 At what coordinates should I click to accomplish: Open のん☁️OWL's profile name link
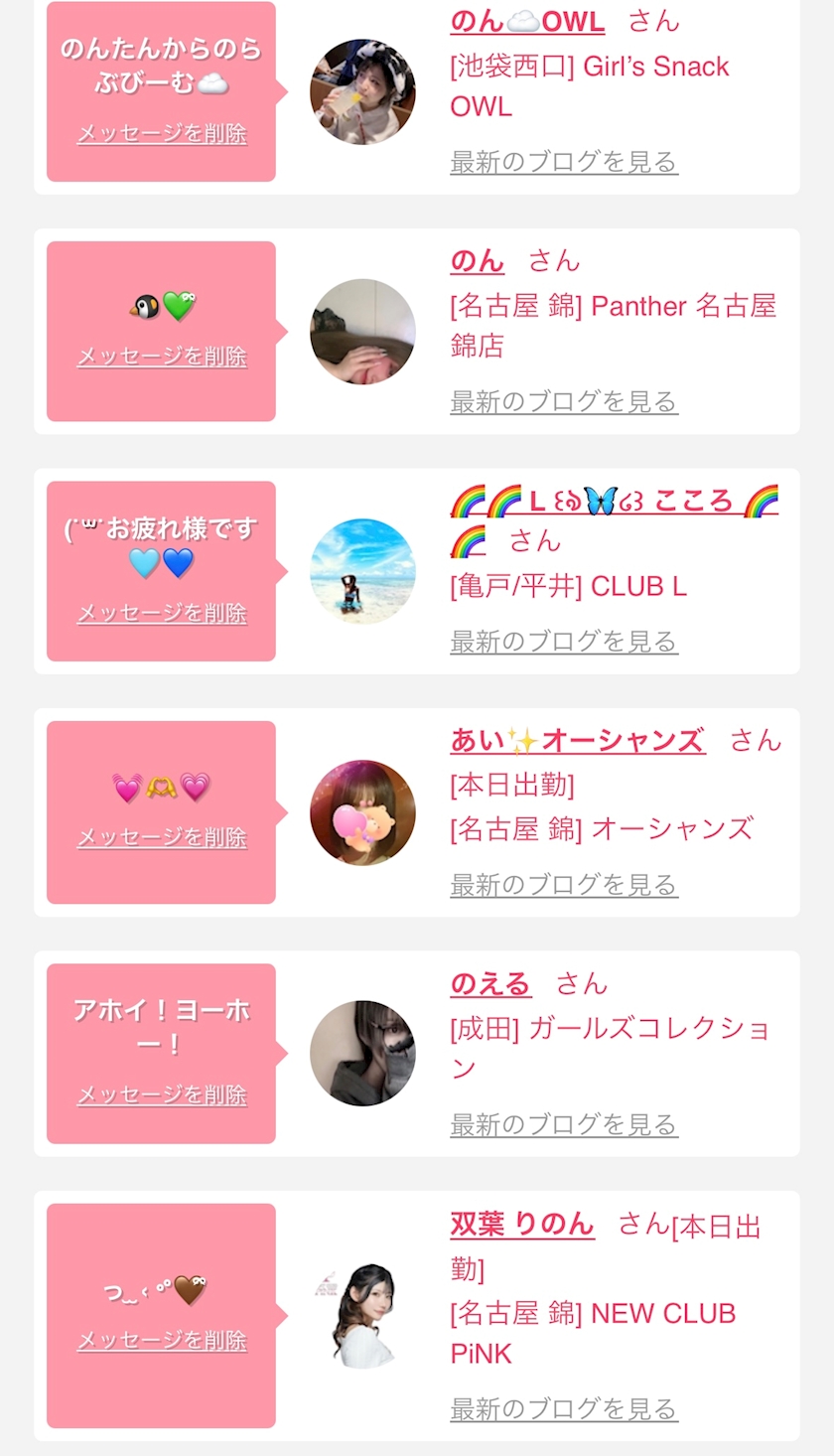[x=526, y=21]
